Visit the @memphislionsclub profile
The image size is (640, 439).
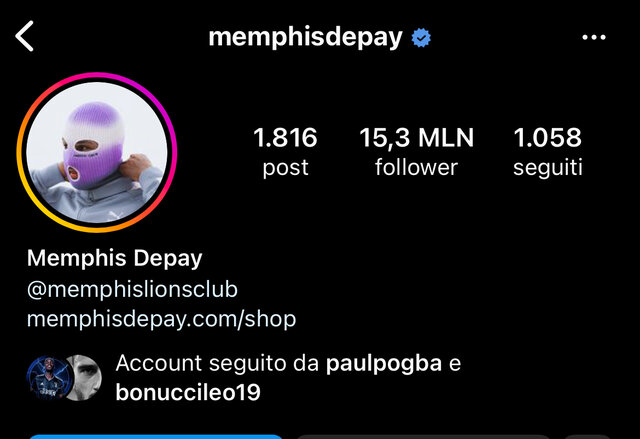[x=132, y=290]
